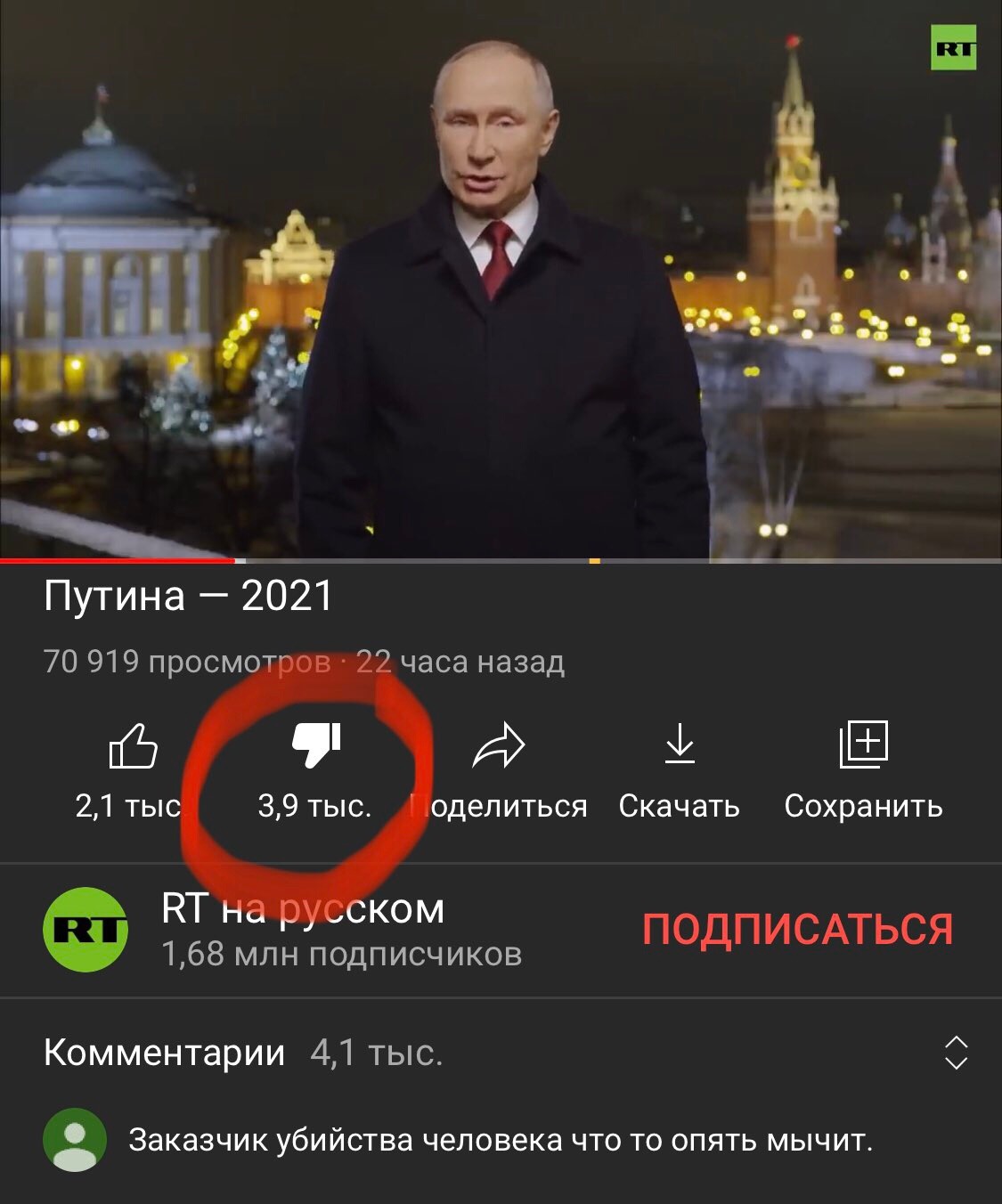Subscribe with the ПОДПИСАТЬСЯ button

[x=797, y=930]
